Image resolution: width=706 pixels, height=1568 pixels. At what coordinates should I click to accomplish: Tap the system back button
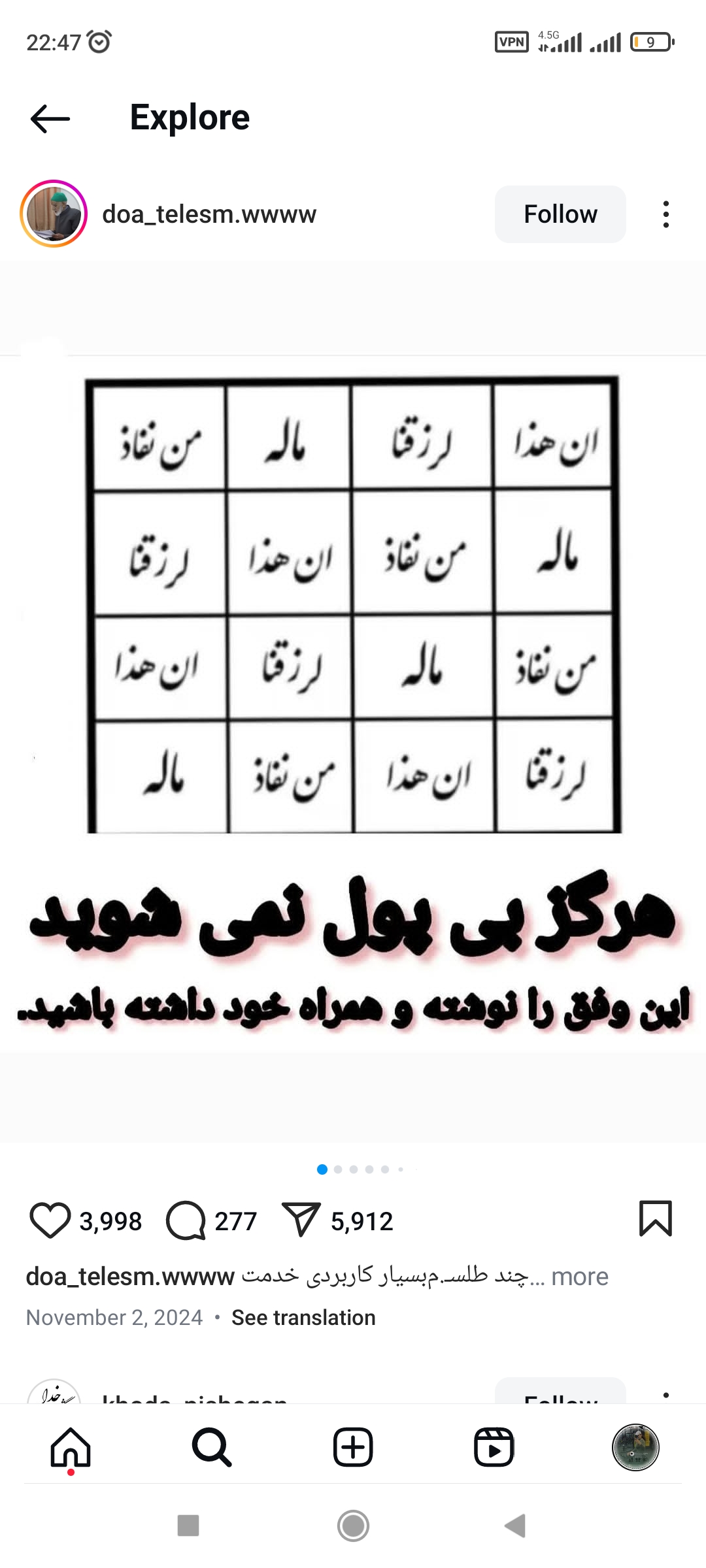click(x=516, y=1526)
